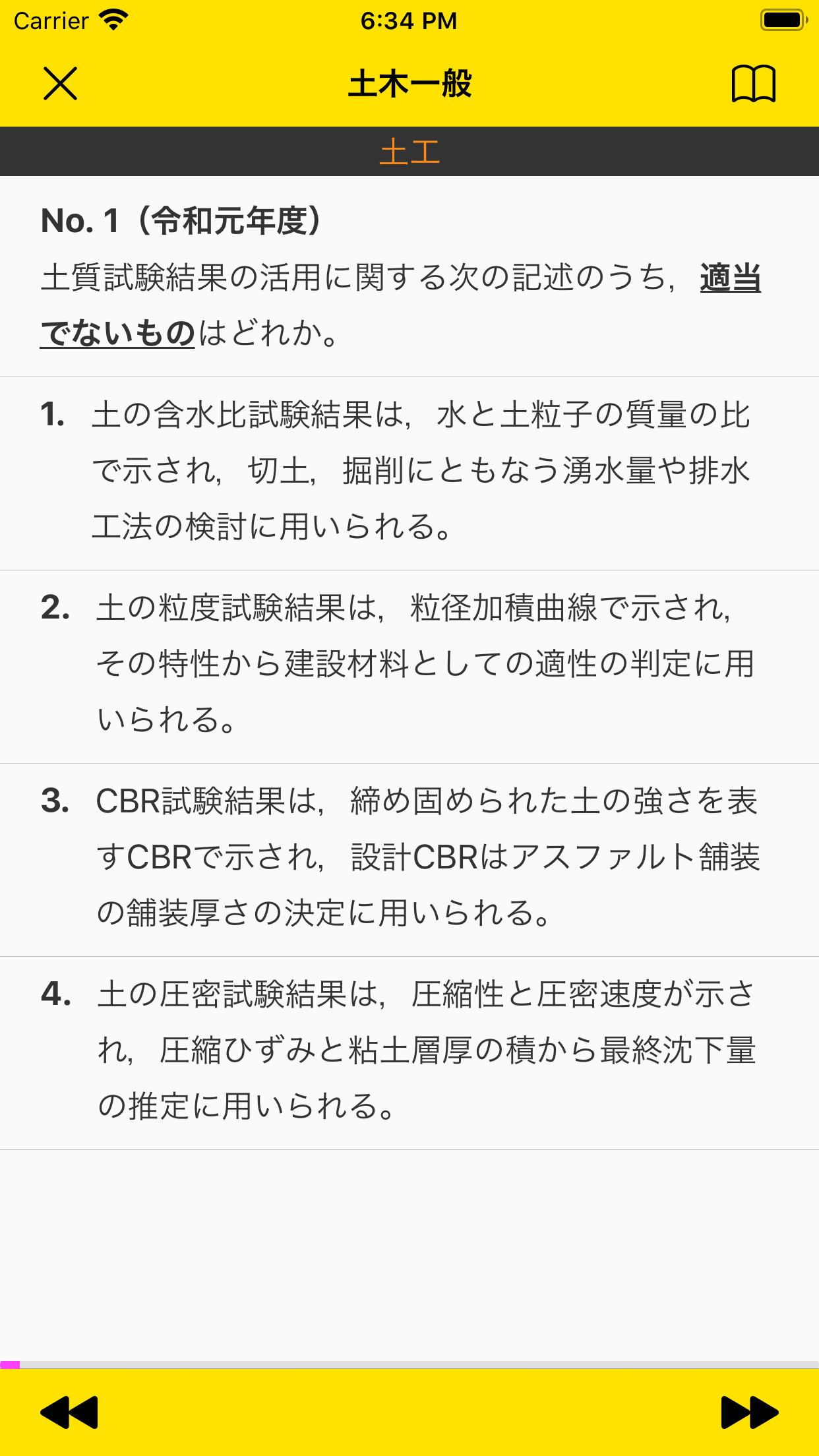This screenshot has height=1456, width=819.
Task: Select answer 4 about 圧密試験結果
Action: click(x=409, y=1053)
